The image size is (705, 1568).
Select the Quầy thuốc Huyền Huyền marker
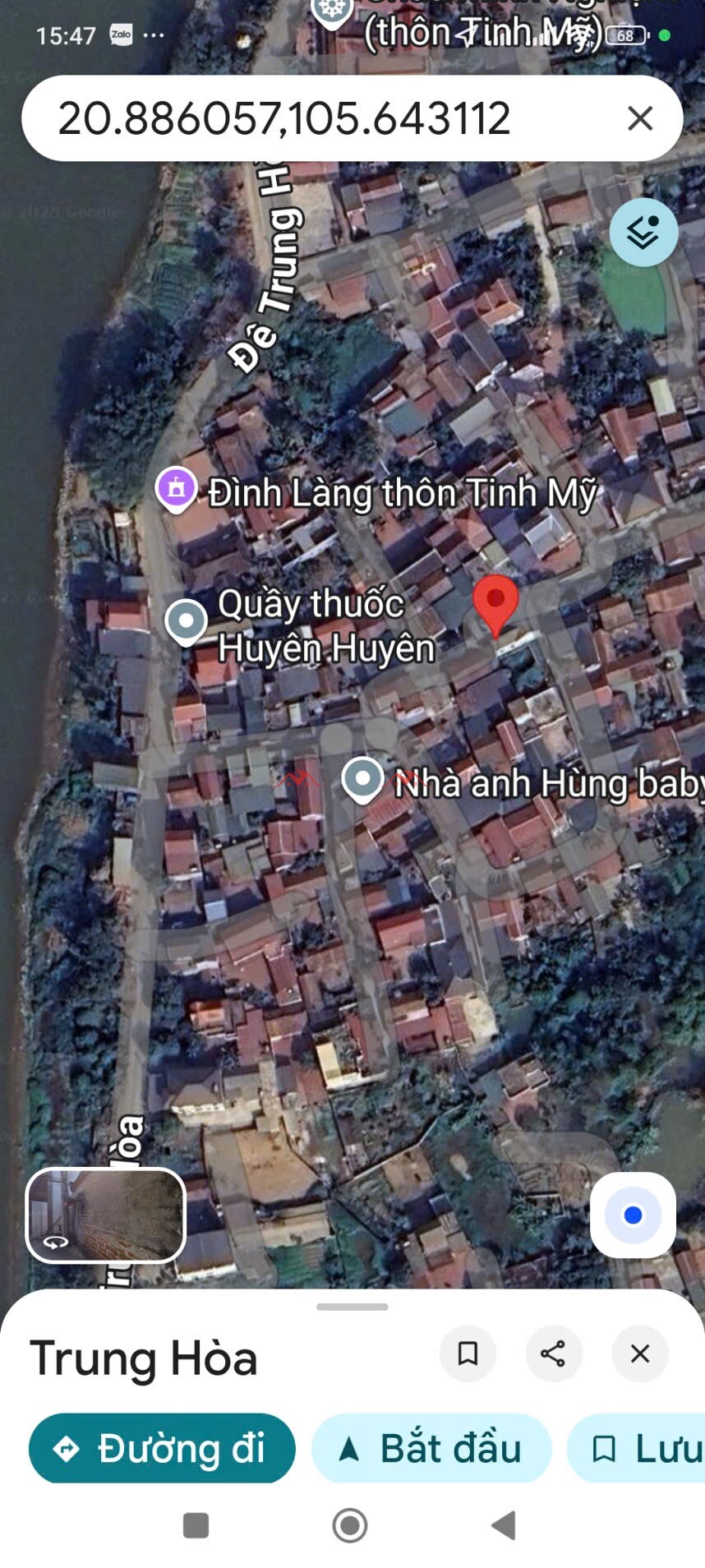(x=187, y=621)
